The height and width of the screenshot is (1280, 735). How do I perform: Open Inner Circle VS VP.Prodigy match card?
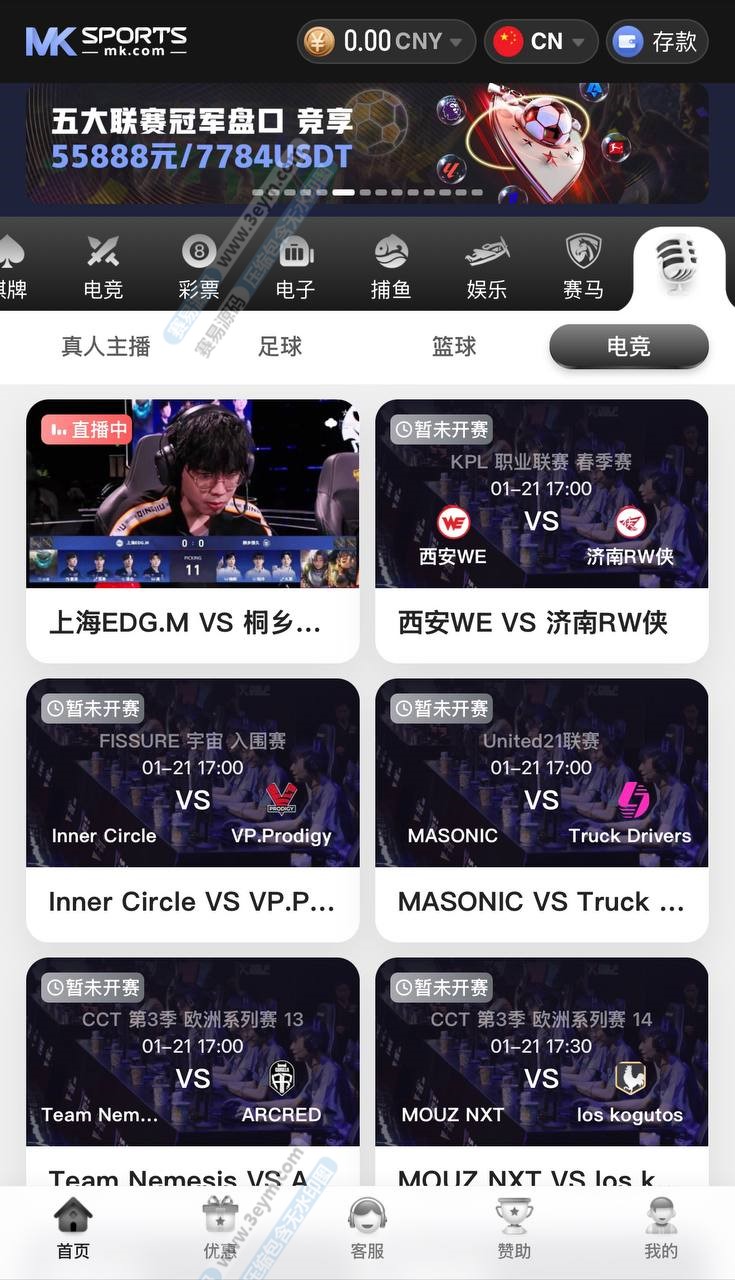tap(192, 810)
